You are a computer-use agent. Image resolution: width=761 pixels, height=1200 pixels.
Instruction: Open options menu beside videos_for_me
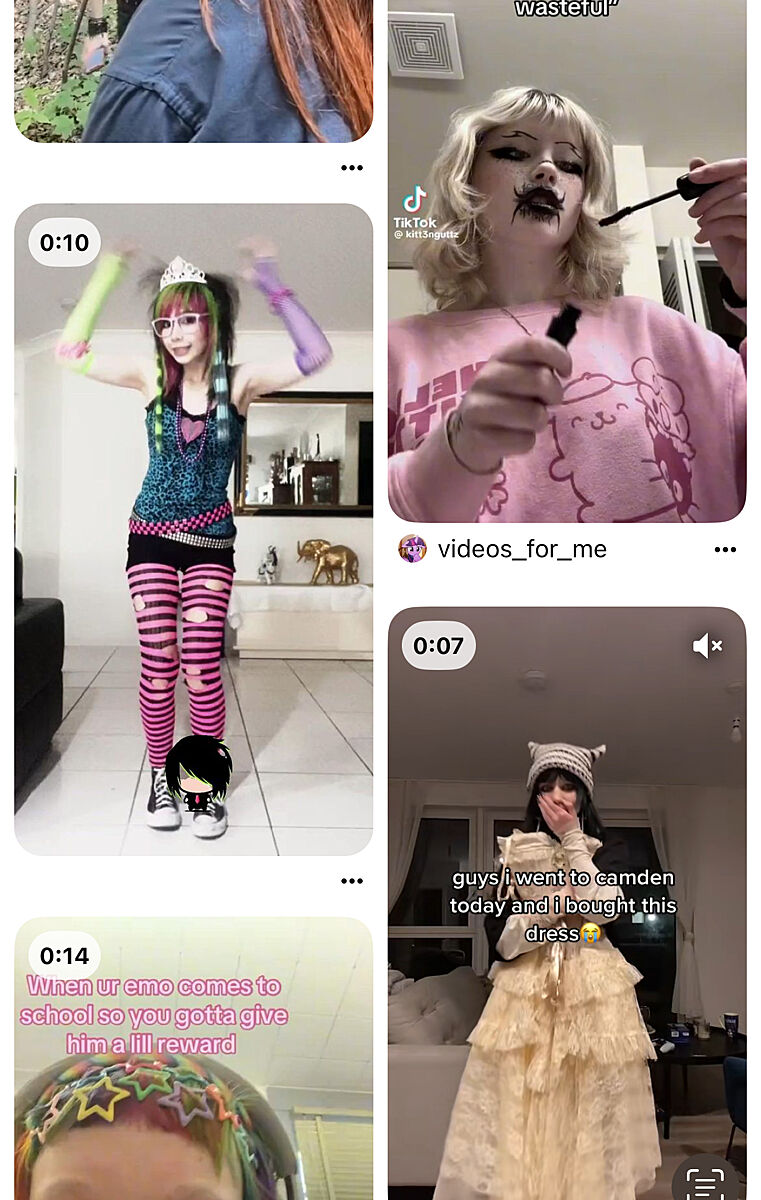(x=725, y=549)
